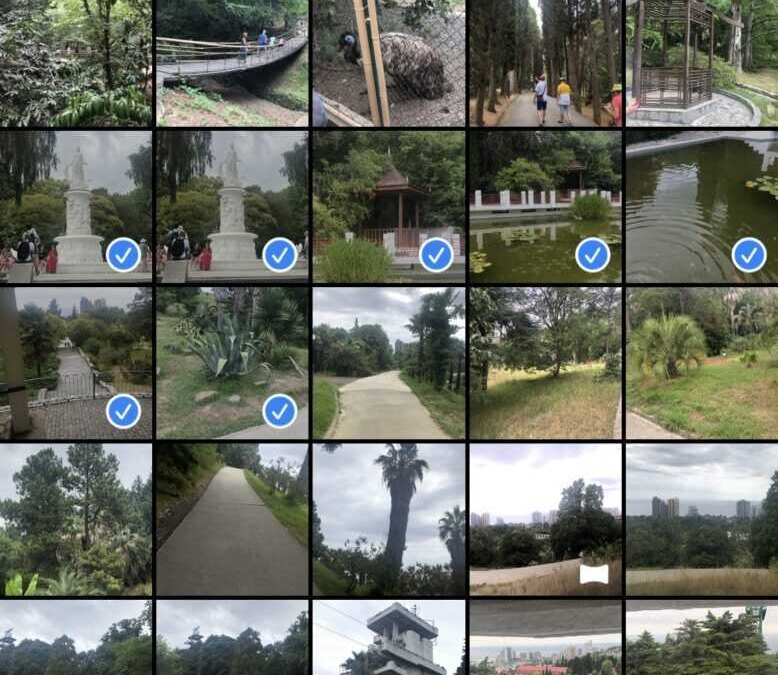Deselect the terrace railing overlook photo

click(x=123, y=410)
